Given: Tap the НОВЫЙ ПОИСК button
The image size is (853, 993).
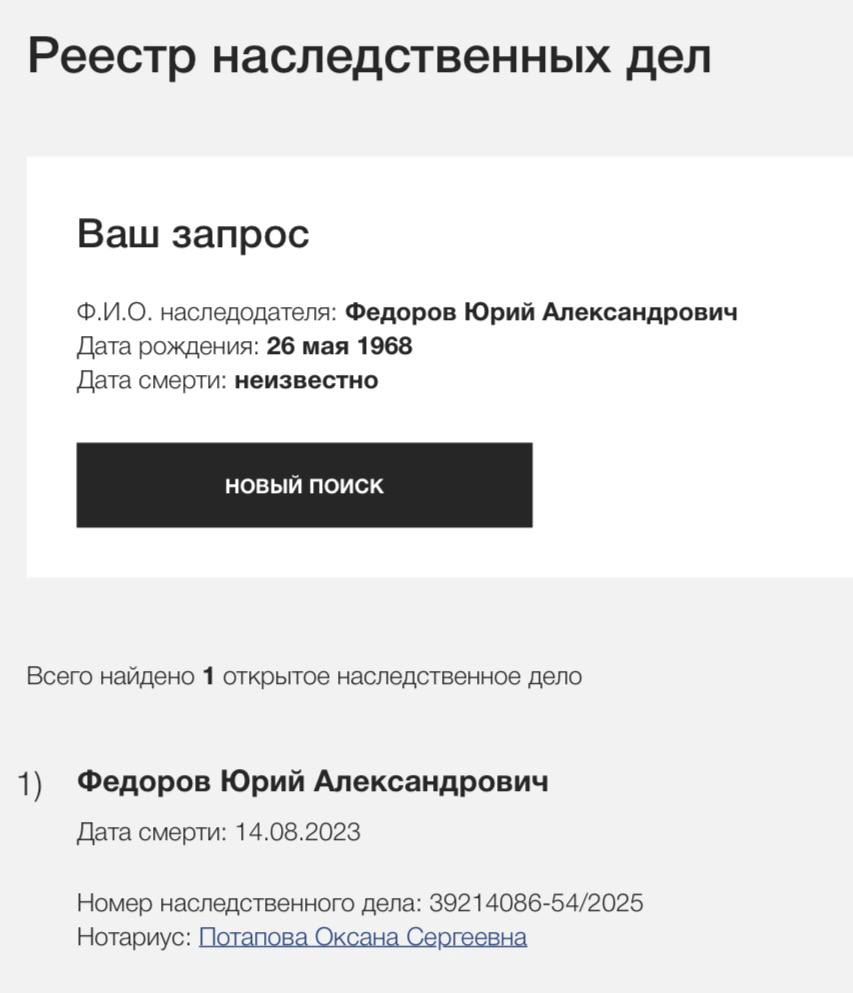Looking at the screenshot, I should point(304,485).
